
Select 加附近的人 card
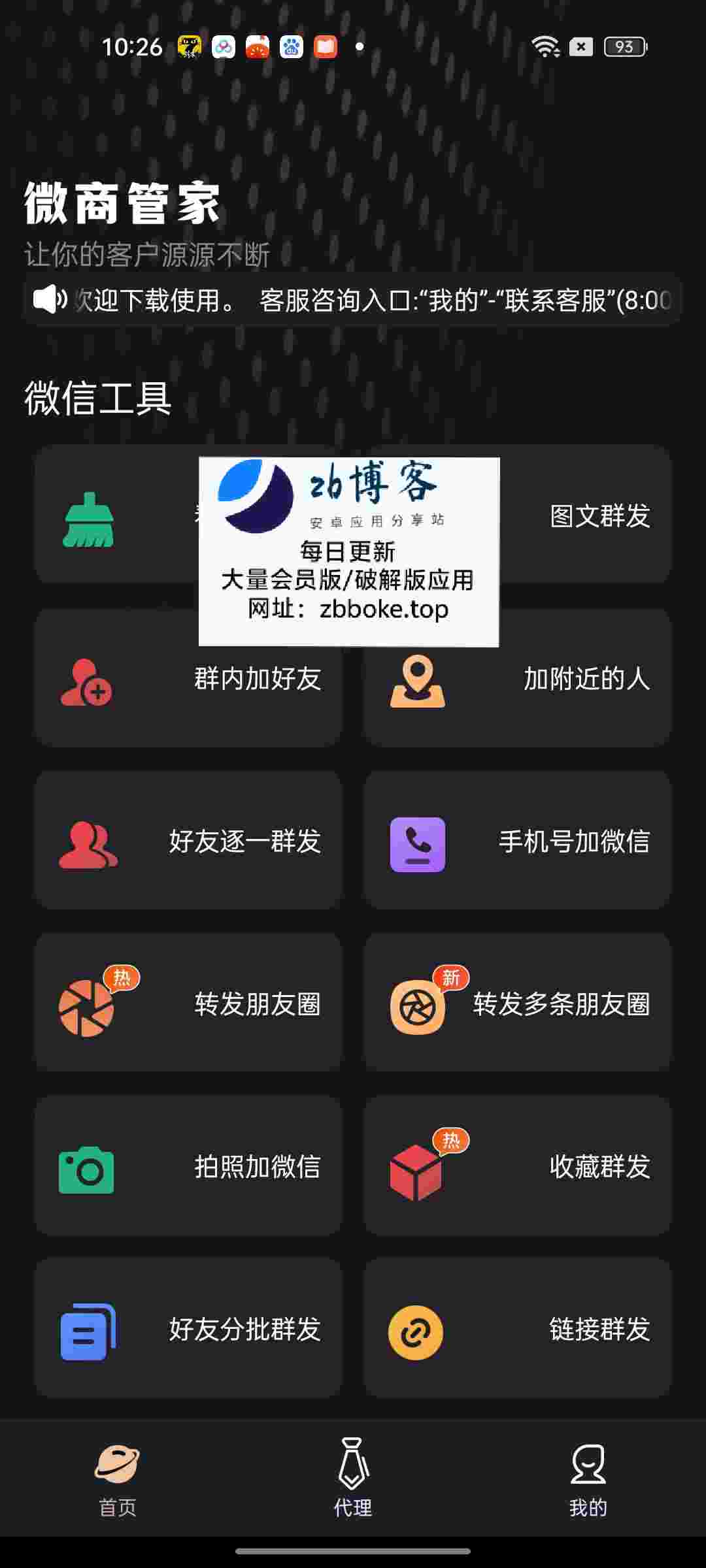[517, 678]
